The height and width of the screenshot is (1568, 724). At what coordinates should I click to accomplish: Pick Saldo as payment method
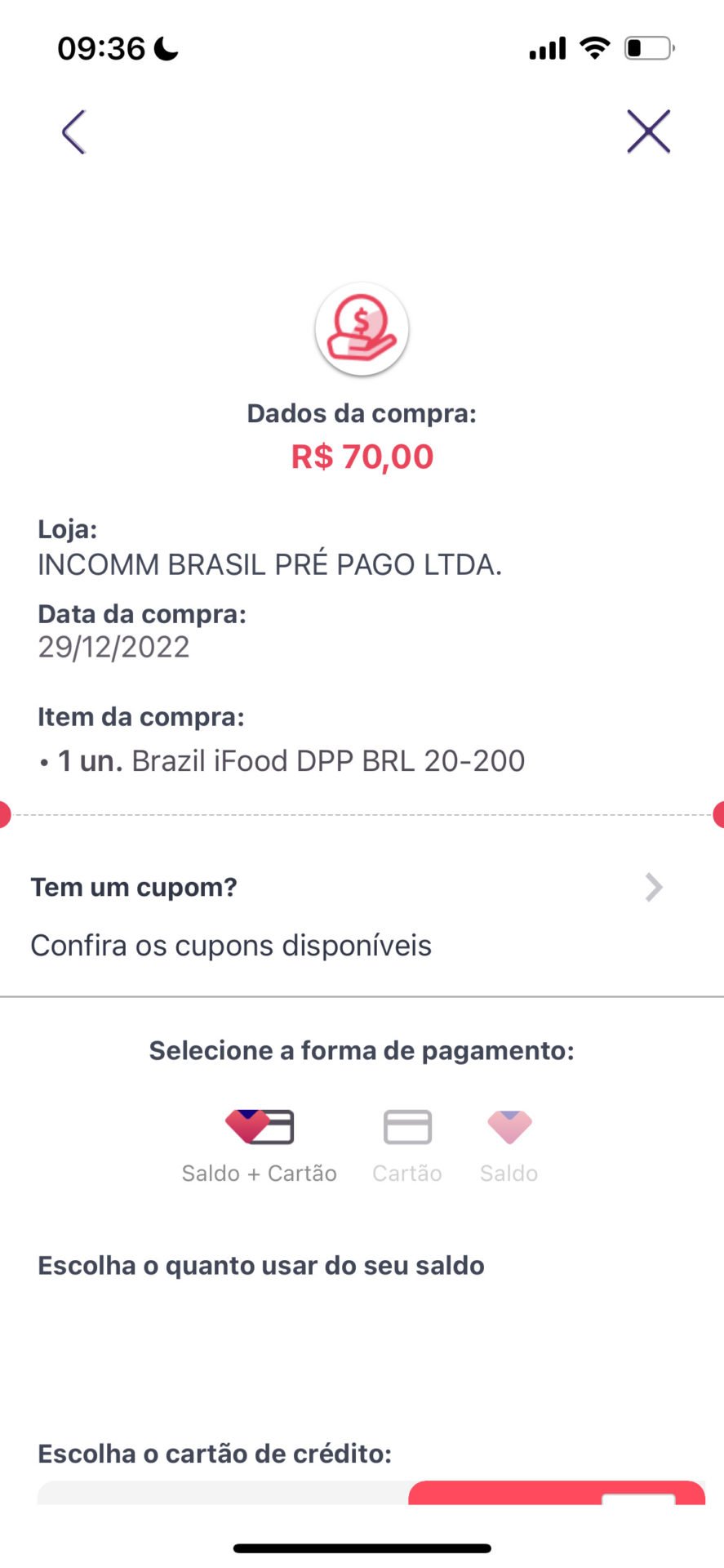(x=509, y=1147)
